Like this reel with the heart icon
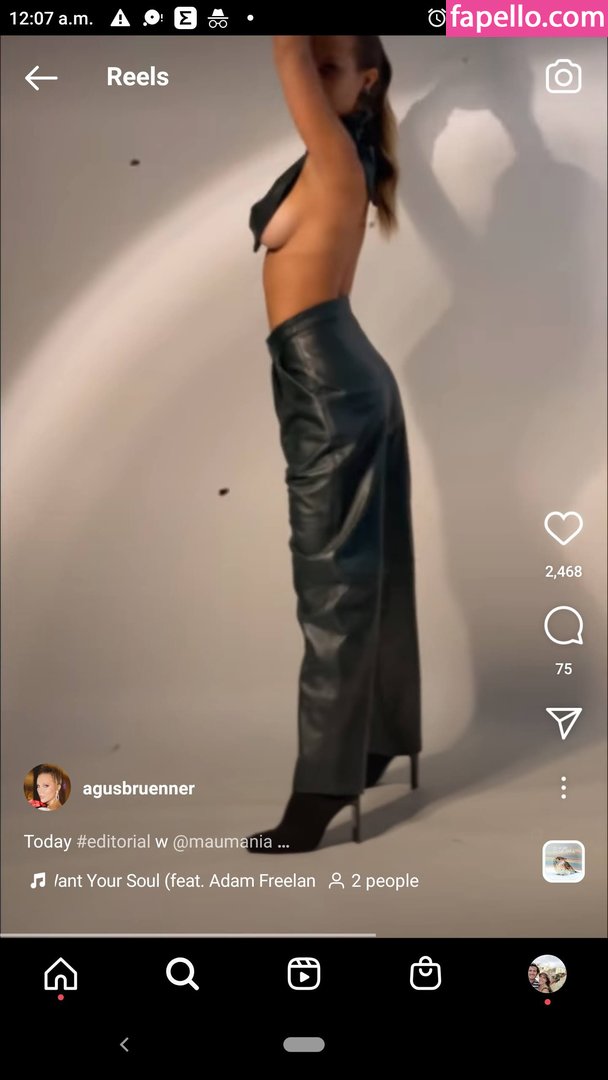 (563, 528)
